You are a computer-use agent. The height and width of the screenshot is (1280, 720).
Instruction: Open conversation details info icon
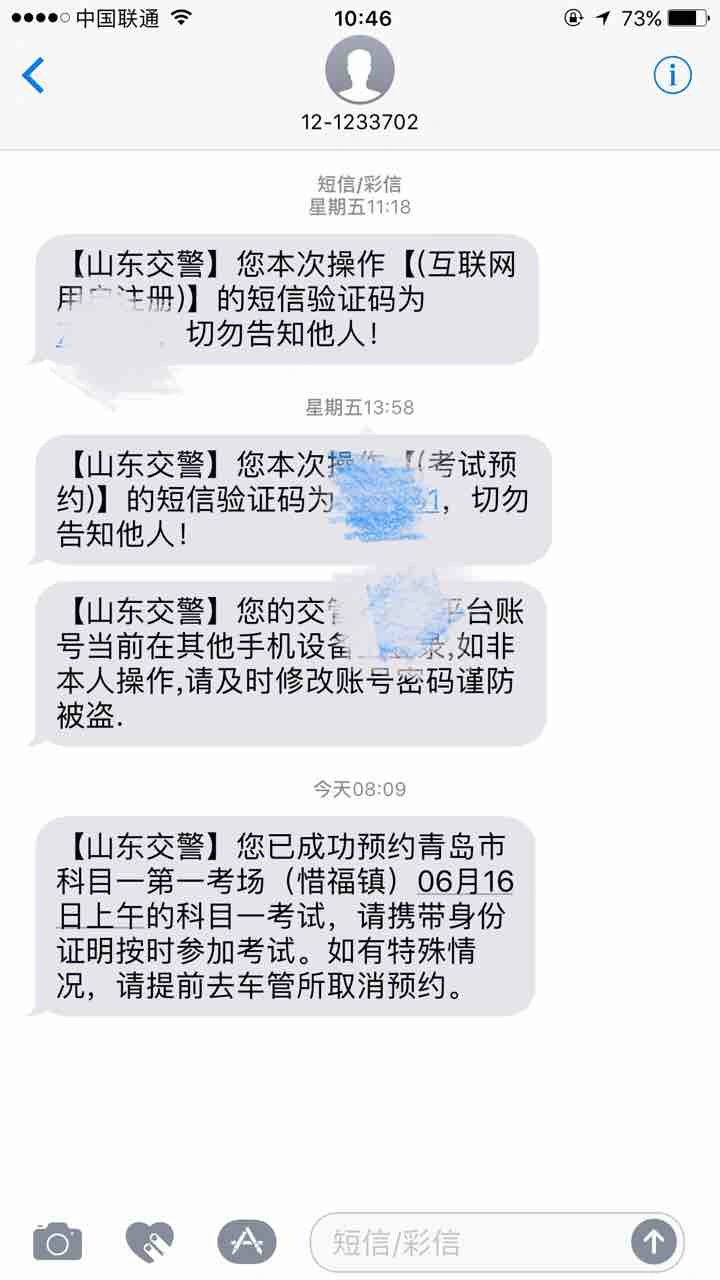coord(672,75)
